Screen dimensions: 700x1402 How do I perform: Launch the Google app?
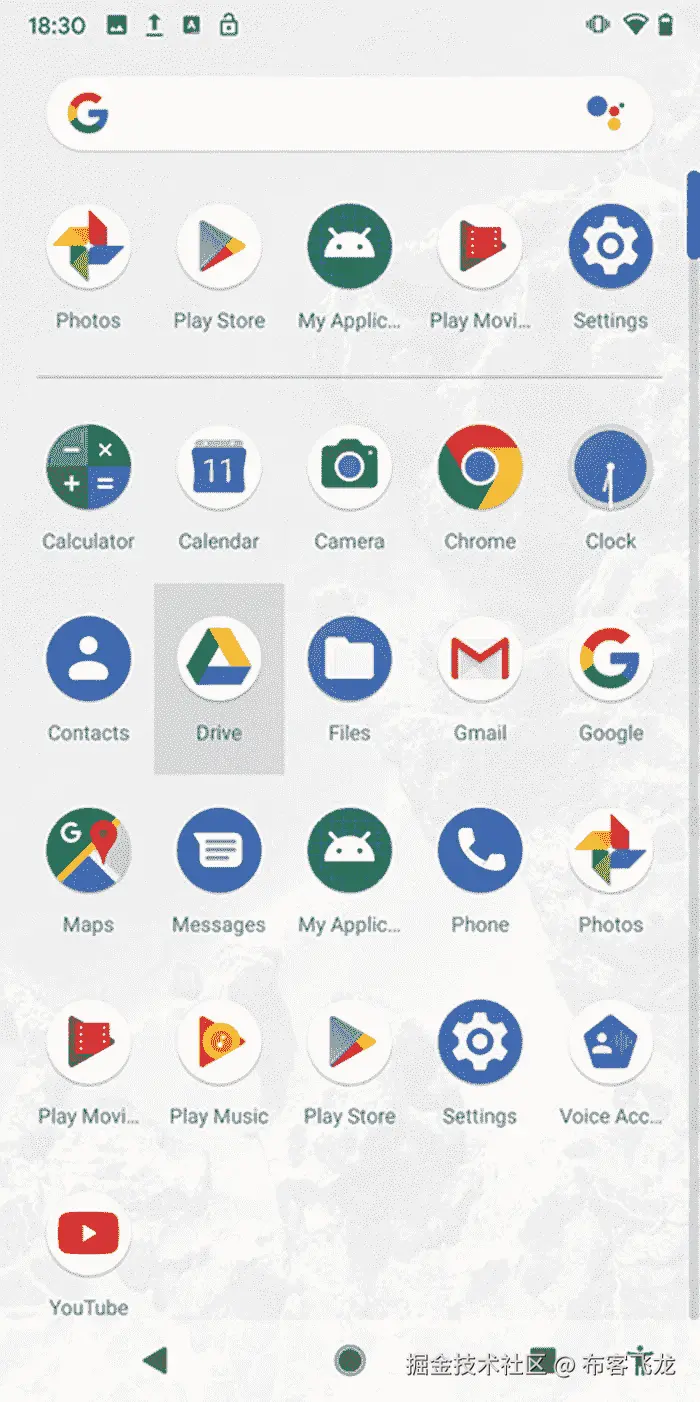(610, 659)
